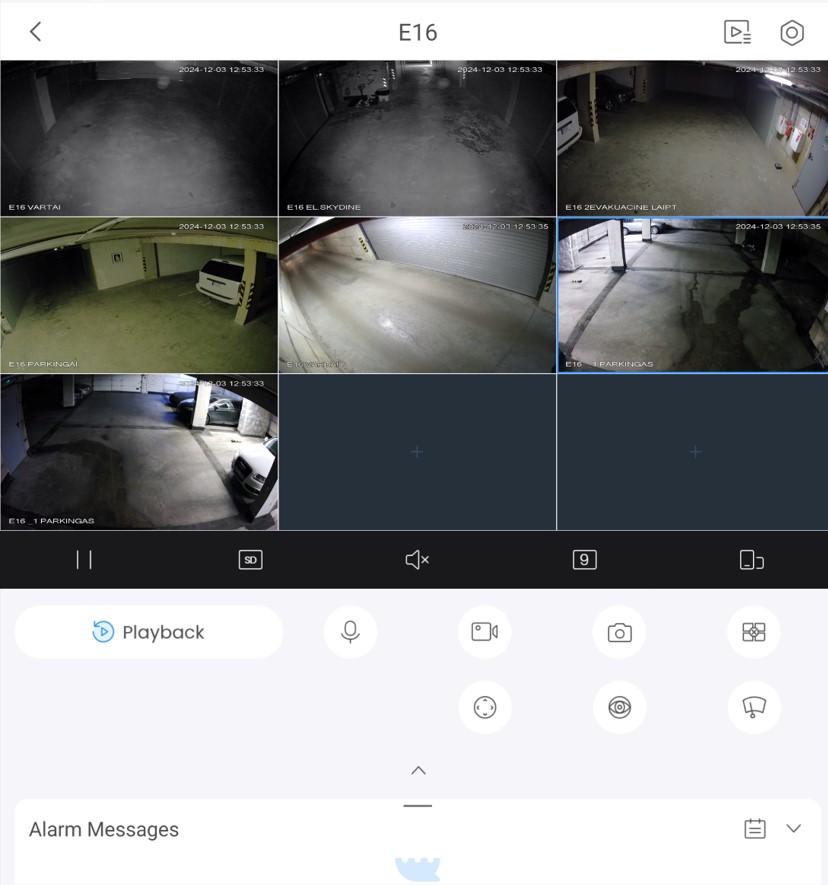Viewport: 828px width, 885px height.
Task: Open the device list from top bar
Action: point(737,32)
